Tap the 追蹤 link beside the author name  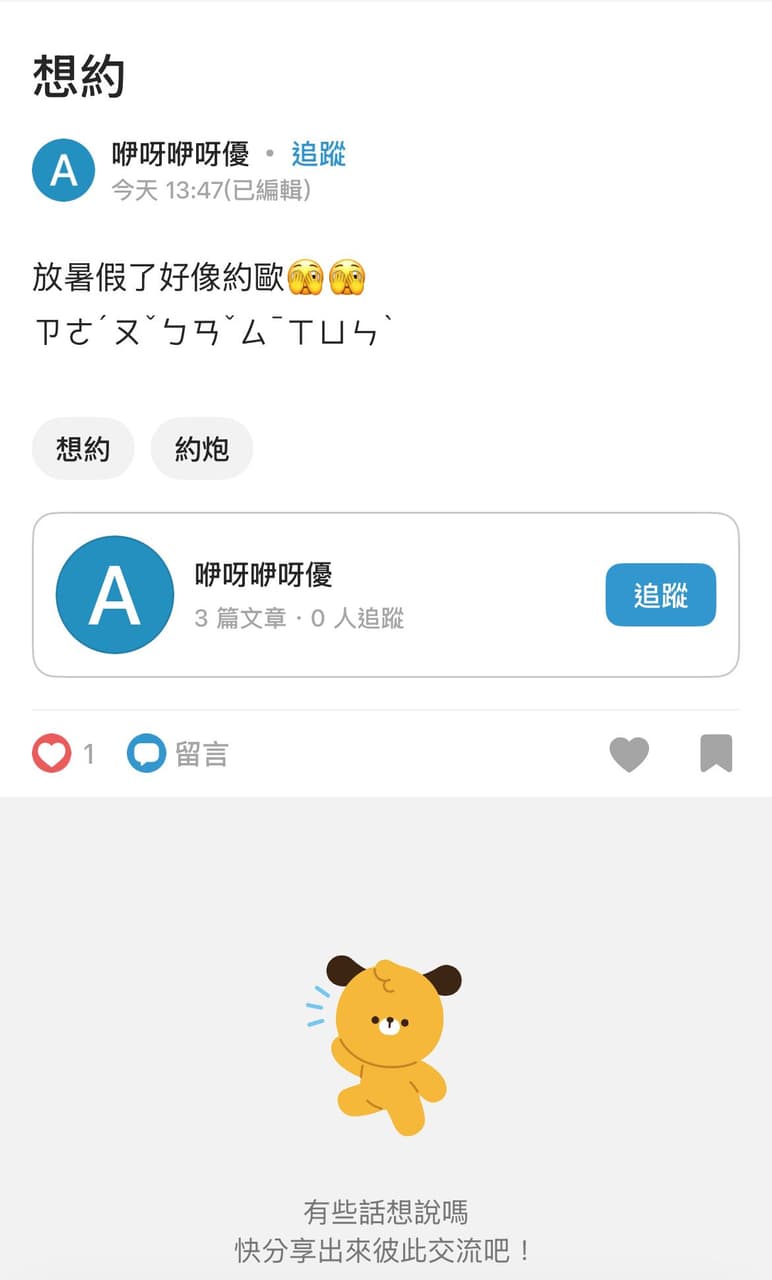point(319,154)
